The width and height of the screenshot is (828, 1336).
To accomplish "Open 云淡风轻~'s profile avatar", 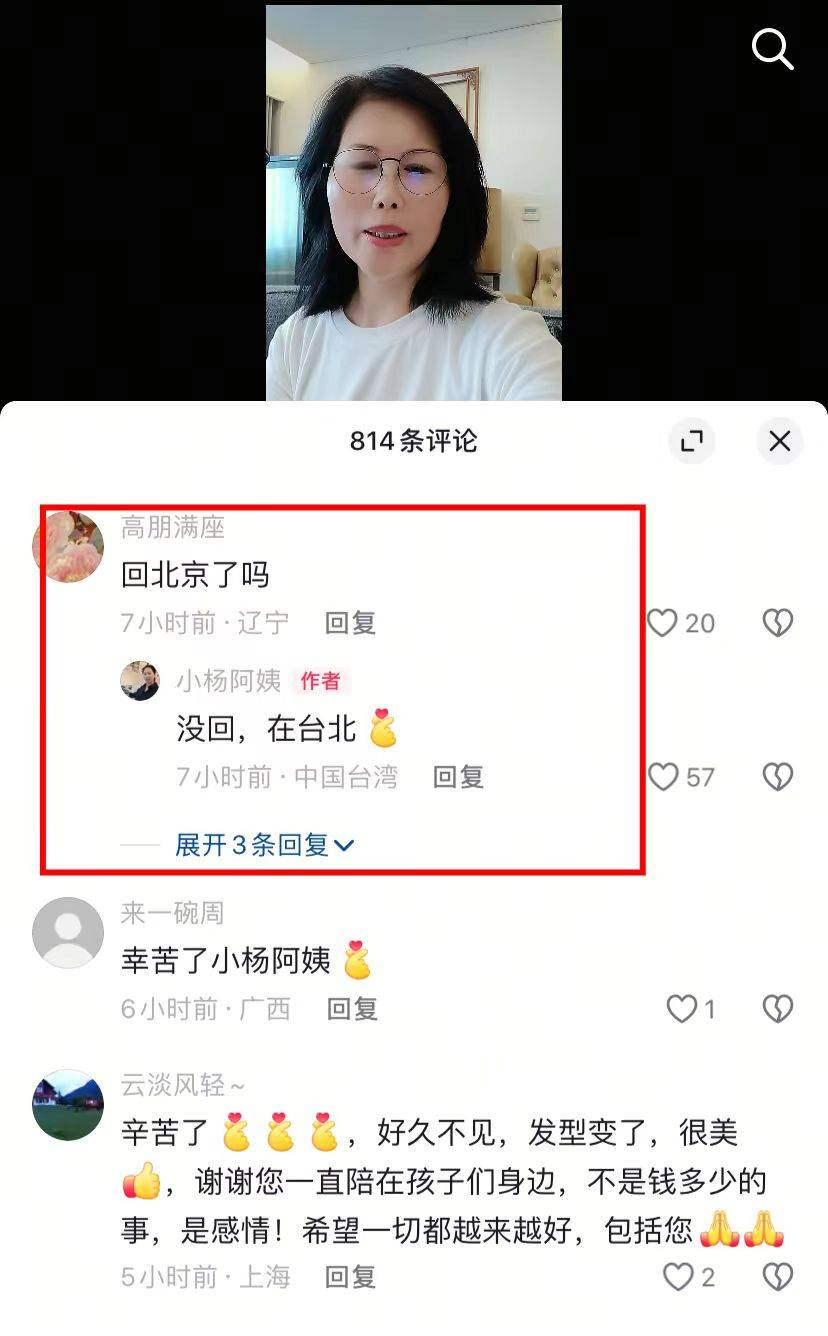I will click(68, 1105).
